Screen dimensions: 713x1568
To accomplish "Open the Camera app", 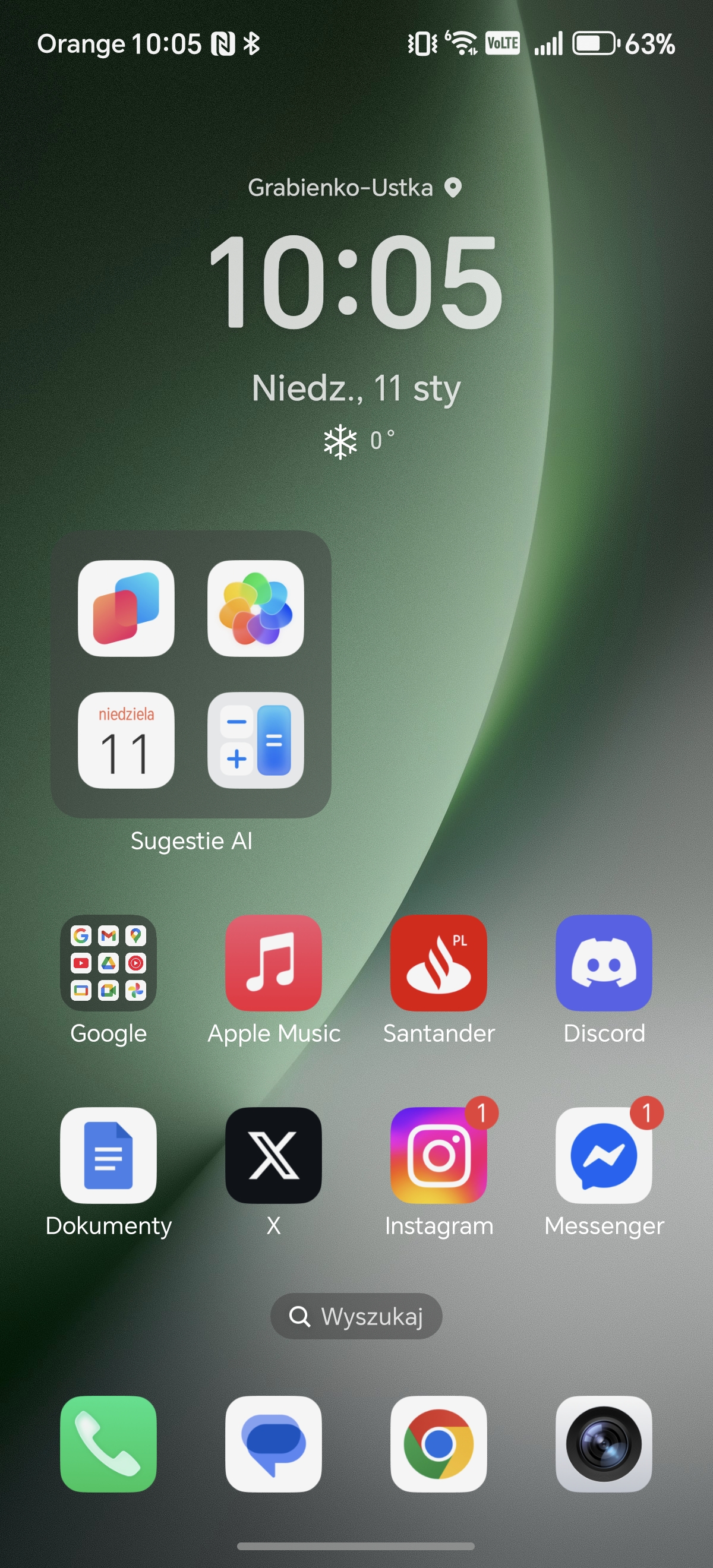I will (x=604, y=1443).
